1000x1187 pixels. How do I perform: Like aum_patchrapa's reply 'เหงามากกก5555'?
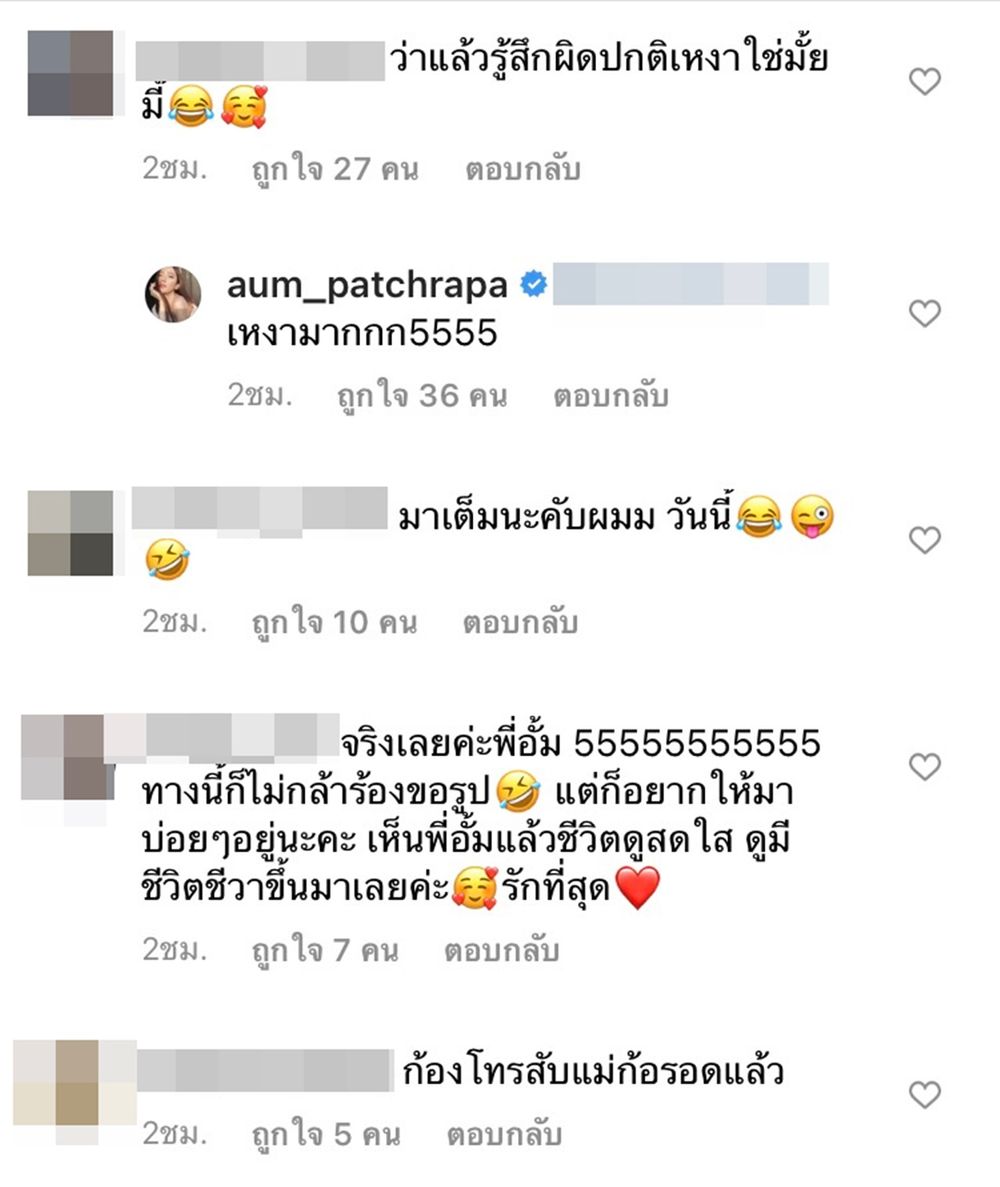tap(925, 314)
